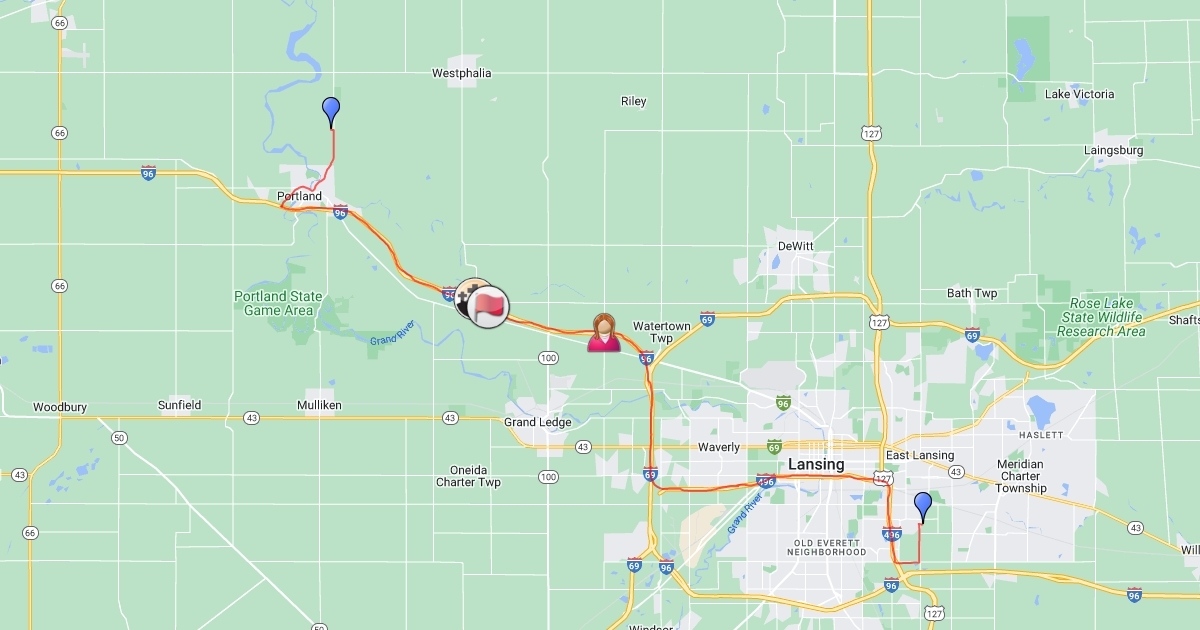Select the blue pin near East Lansing

coord(923,505)
